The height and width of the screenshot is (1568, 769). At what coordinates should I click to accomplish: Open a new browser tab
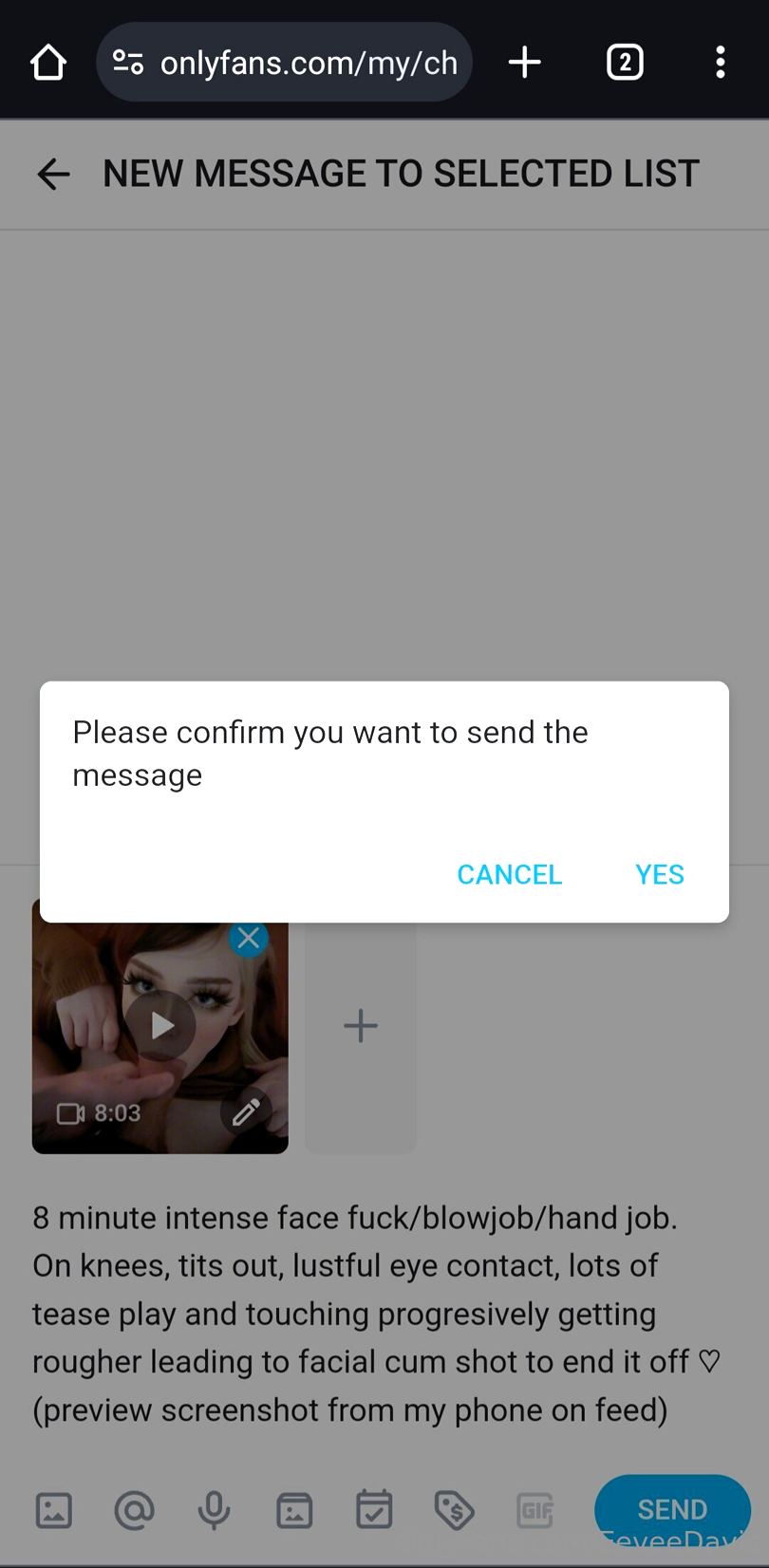[x=524, y=63]
